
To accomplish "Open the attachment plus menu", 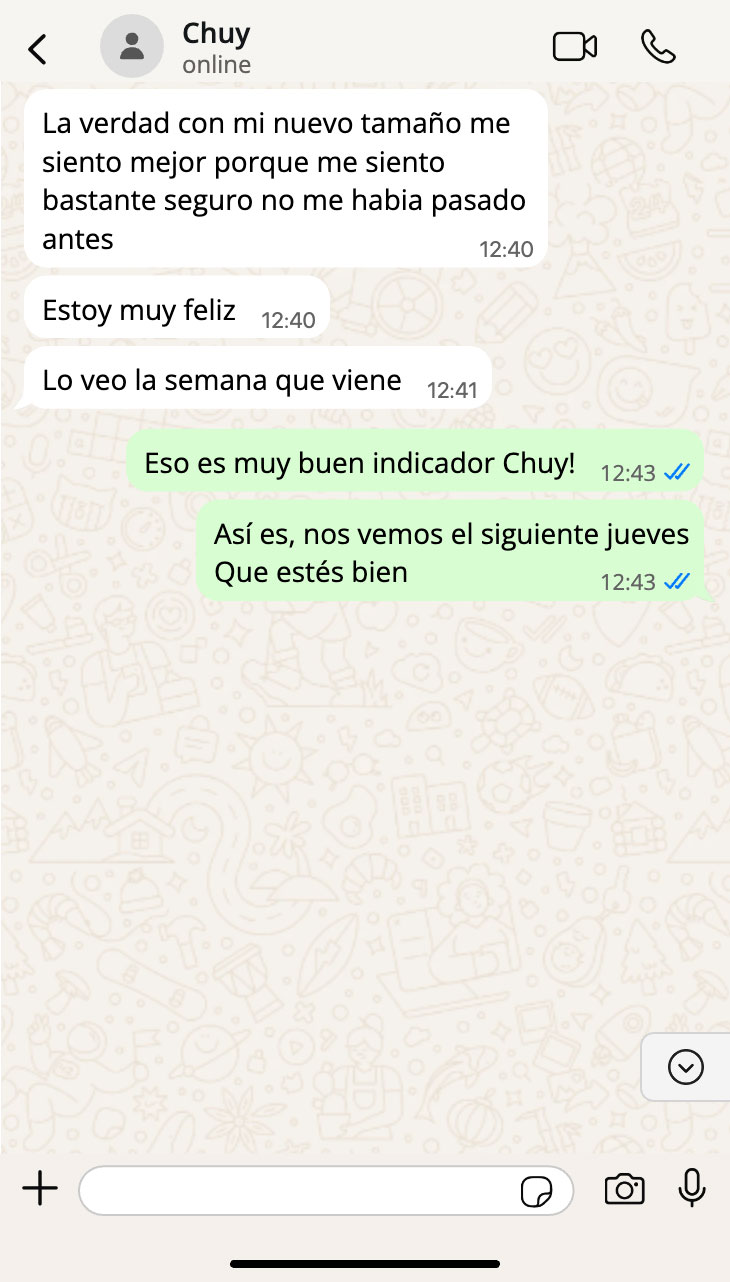I will coord(40,1190).
